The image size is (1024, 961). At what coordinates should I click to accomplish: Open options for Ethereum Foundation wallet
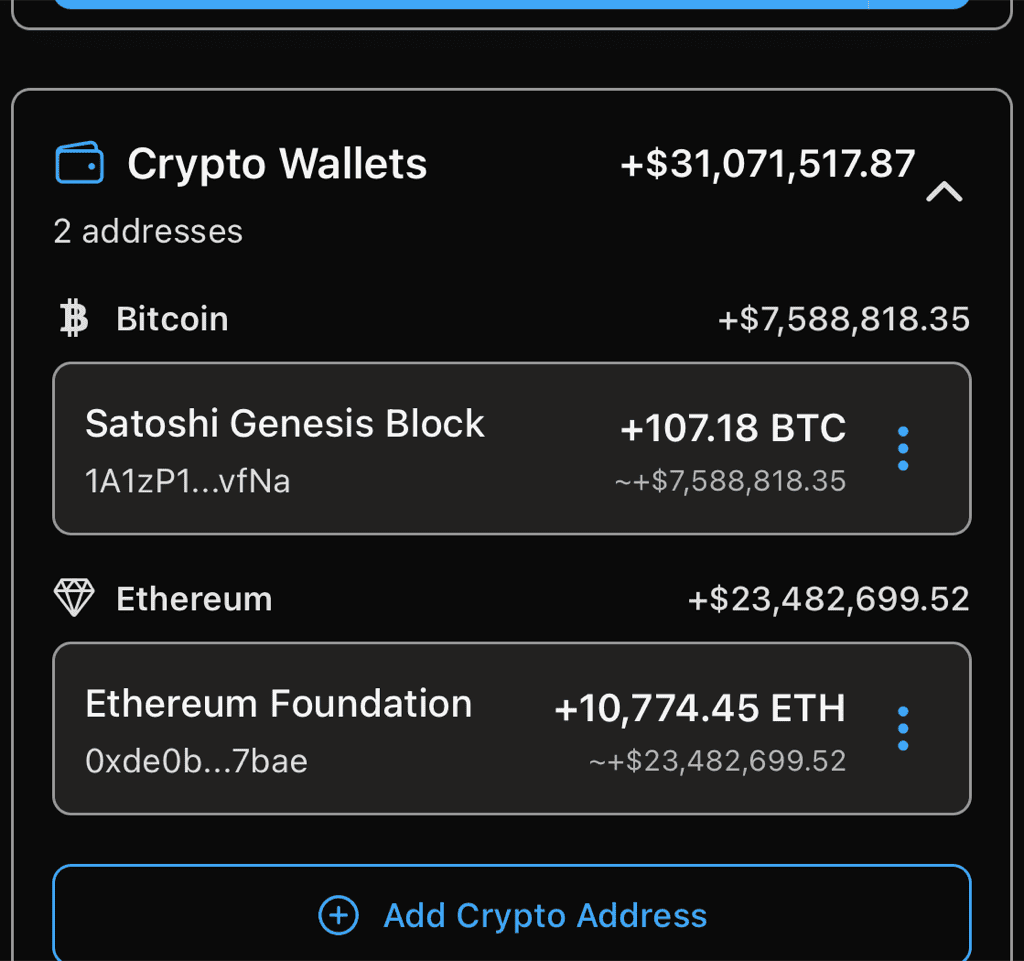click(x=903, y=728)
